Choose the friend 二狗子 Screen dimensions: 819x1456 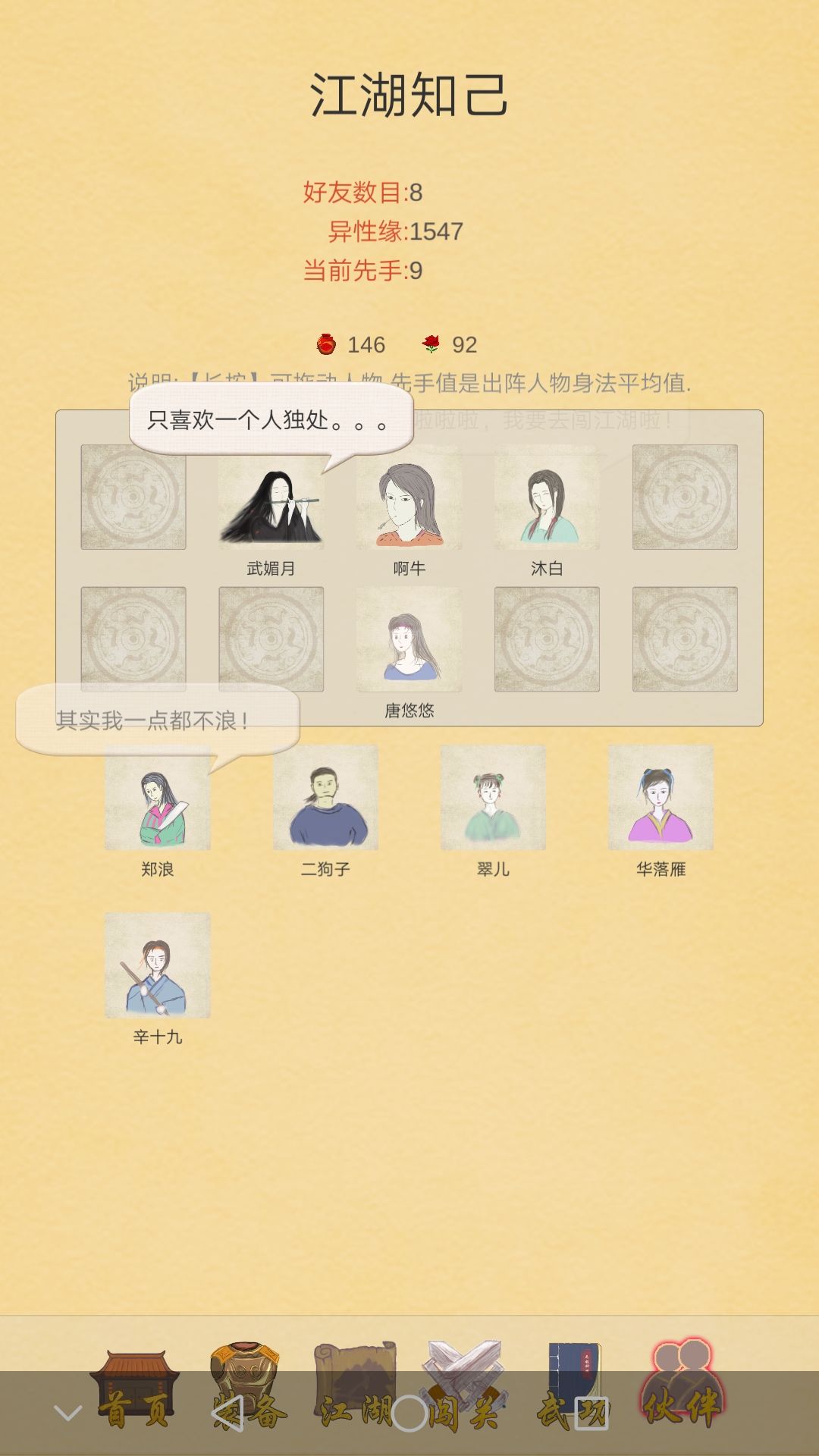pos(325,797)
